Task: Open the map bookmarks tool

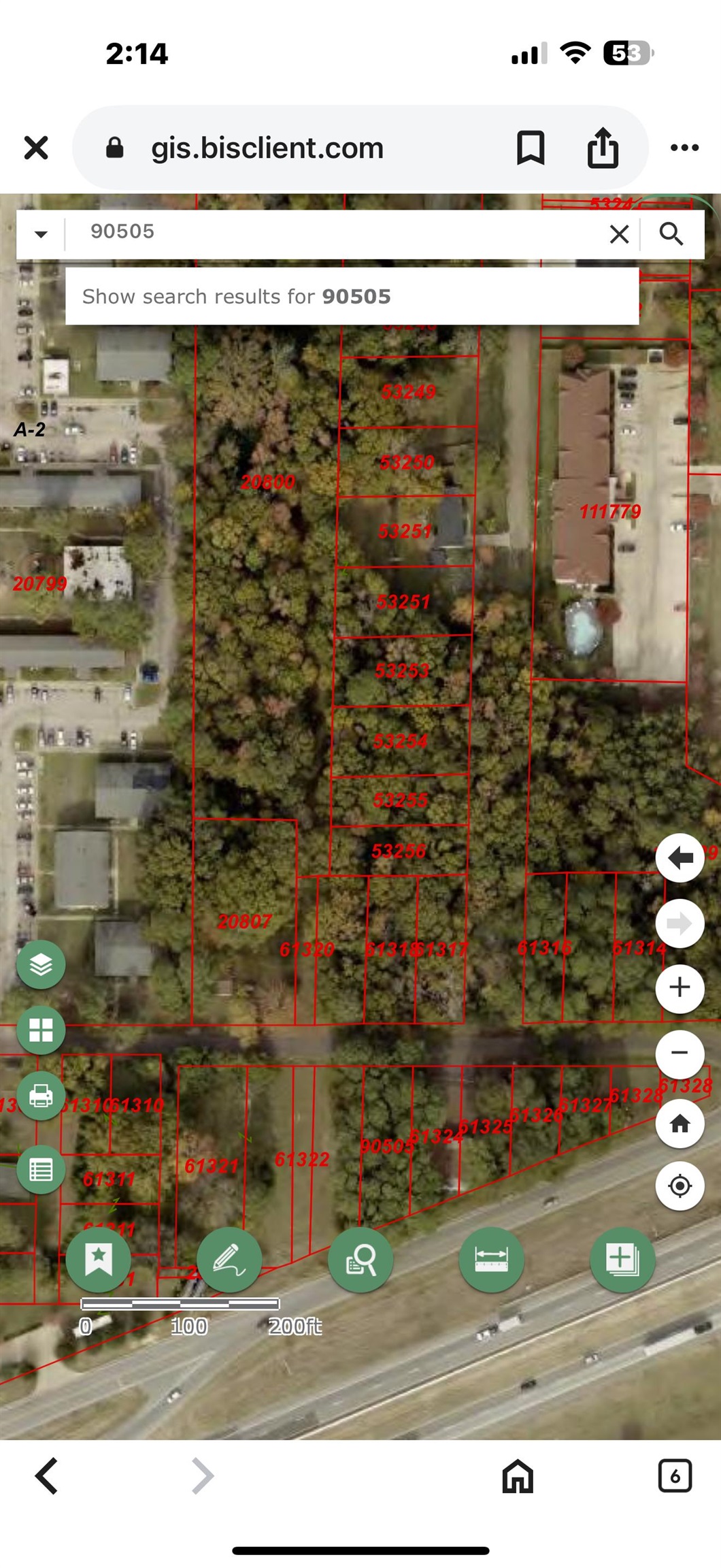Action: (x=99, y=1260)
